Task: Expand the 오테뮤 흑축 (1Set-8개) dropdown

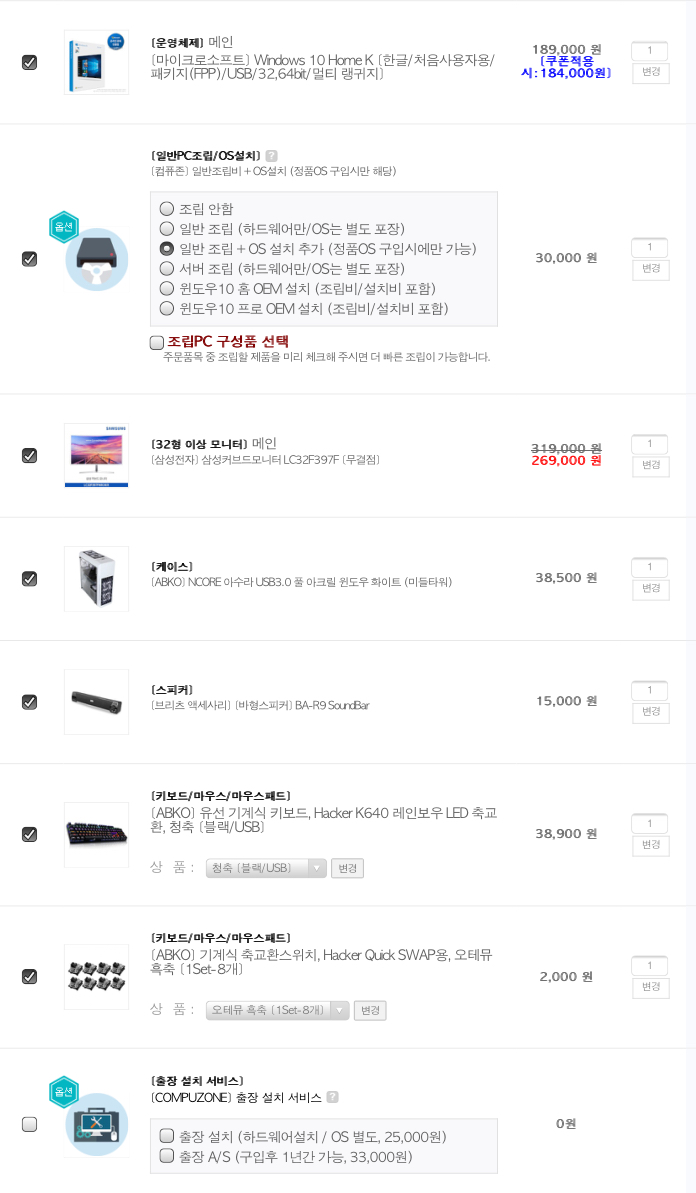Action: click(x=278, y=1011)
